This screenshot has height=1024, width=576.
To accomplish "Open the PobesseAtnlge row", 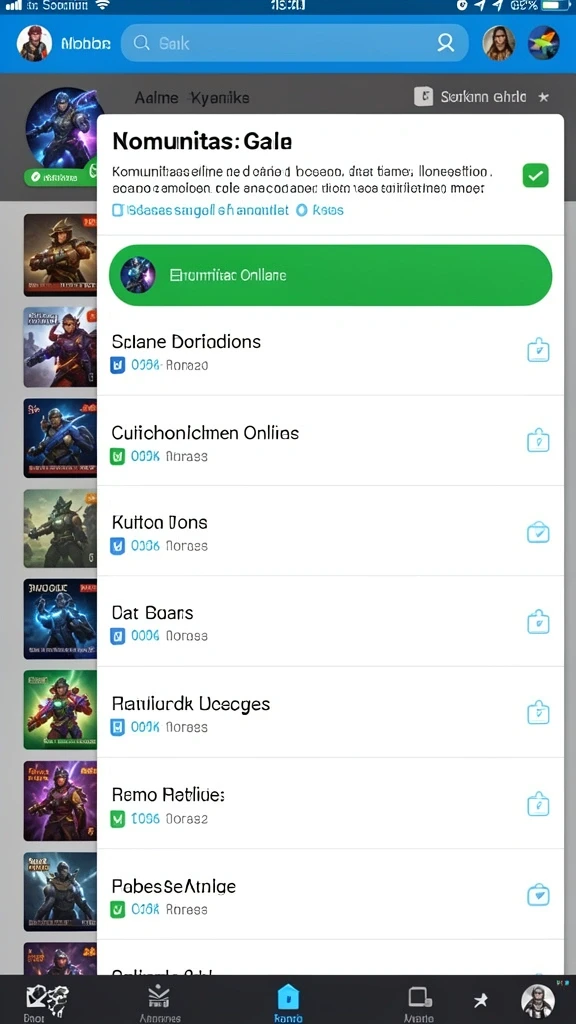I will pyautogui.click(x=330, y=895).
